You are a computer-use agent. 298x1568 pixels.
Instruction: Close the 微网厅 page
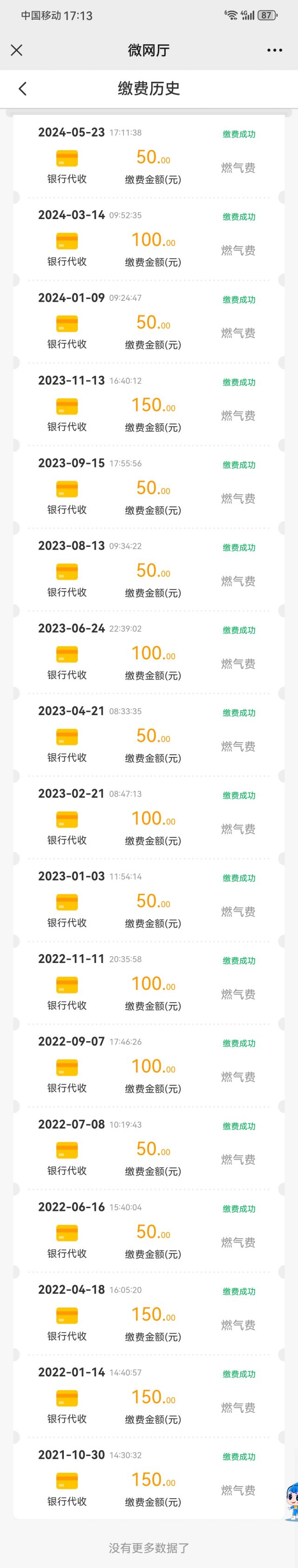[17, 51]
